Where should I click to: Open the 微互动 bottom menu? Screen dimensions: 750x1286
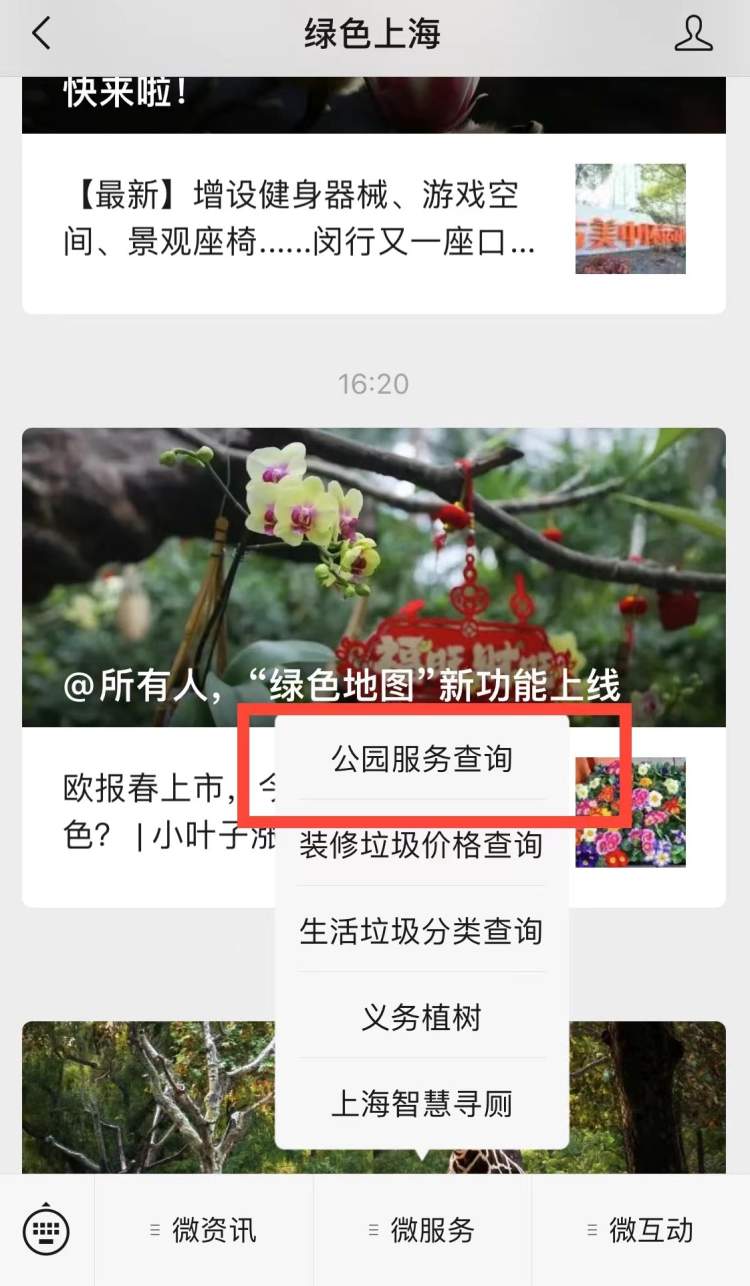point(641,1230)
